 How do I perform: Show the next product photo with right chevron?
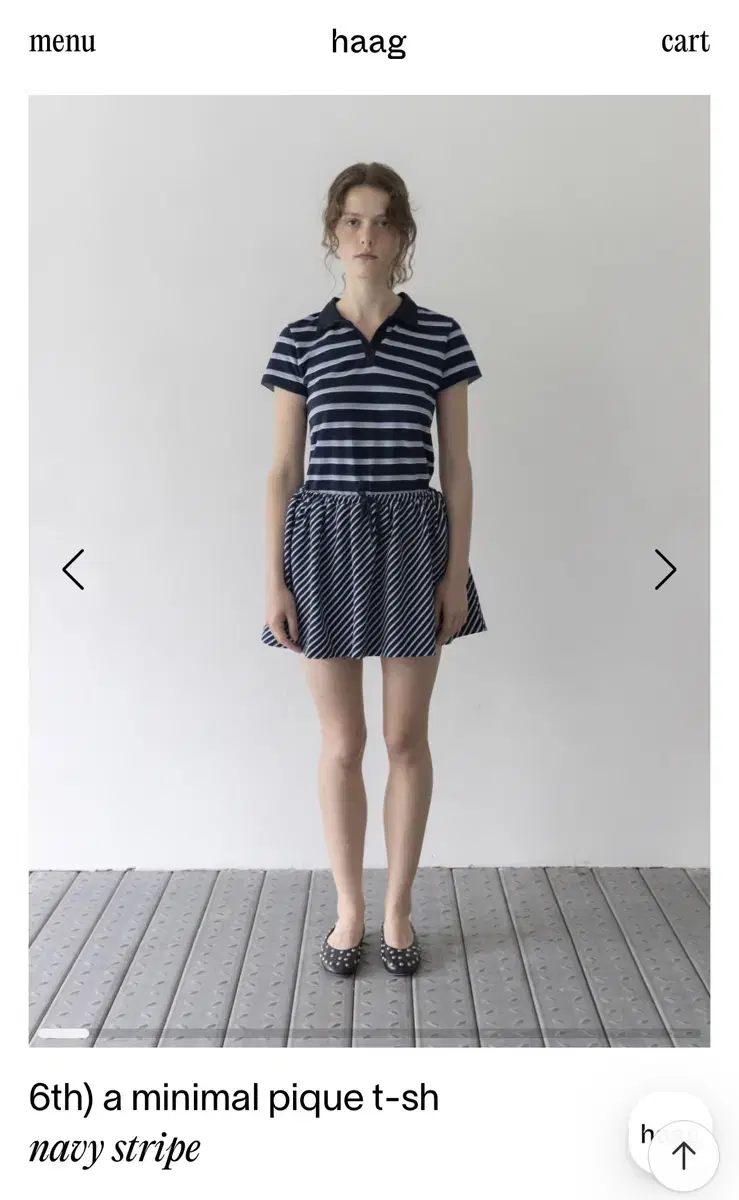click(664, 569)
